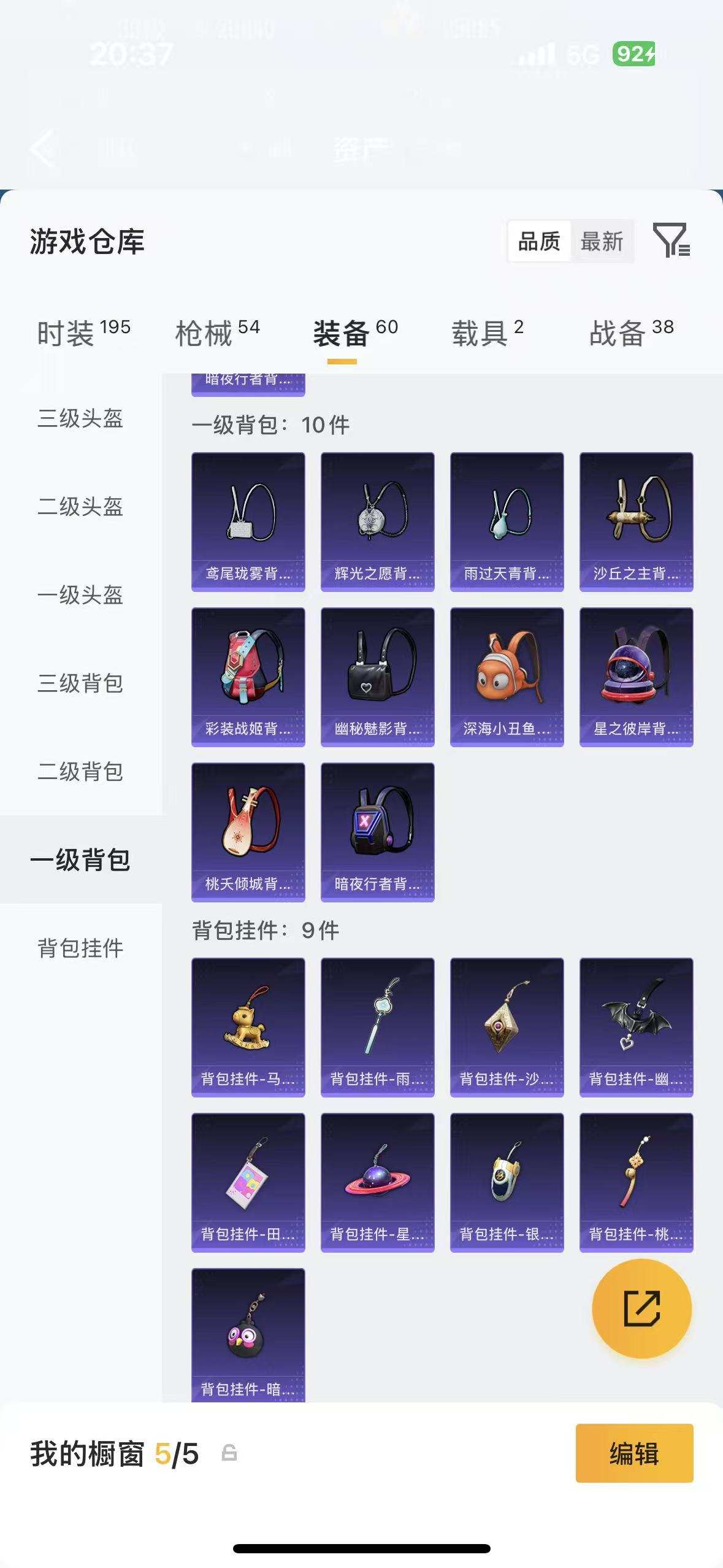The height and width of the screenshot is (1568, 723).
Task: Select the bat-shaped 背包挂件-幽 pendant
Action: (637, 1028)
